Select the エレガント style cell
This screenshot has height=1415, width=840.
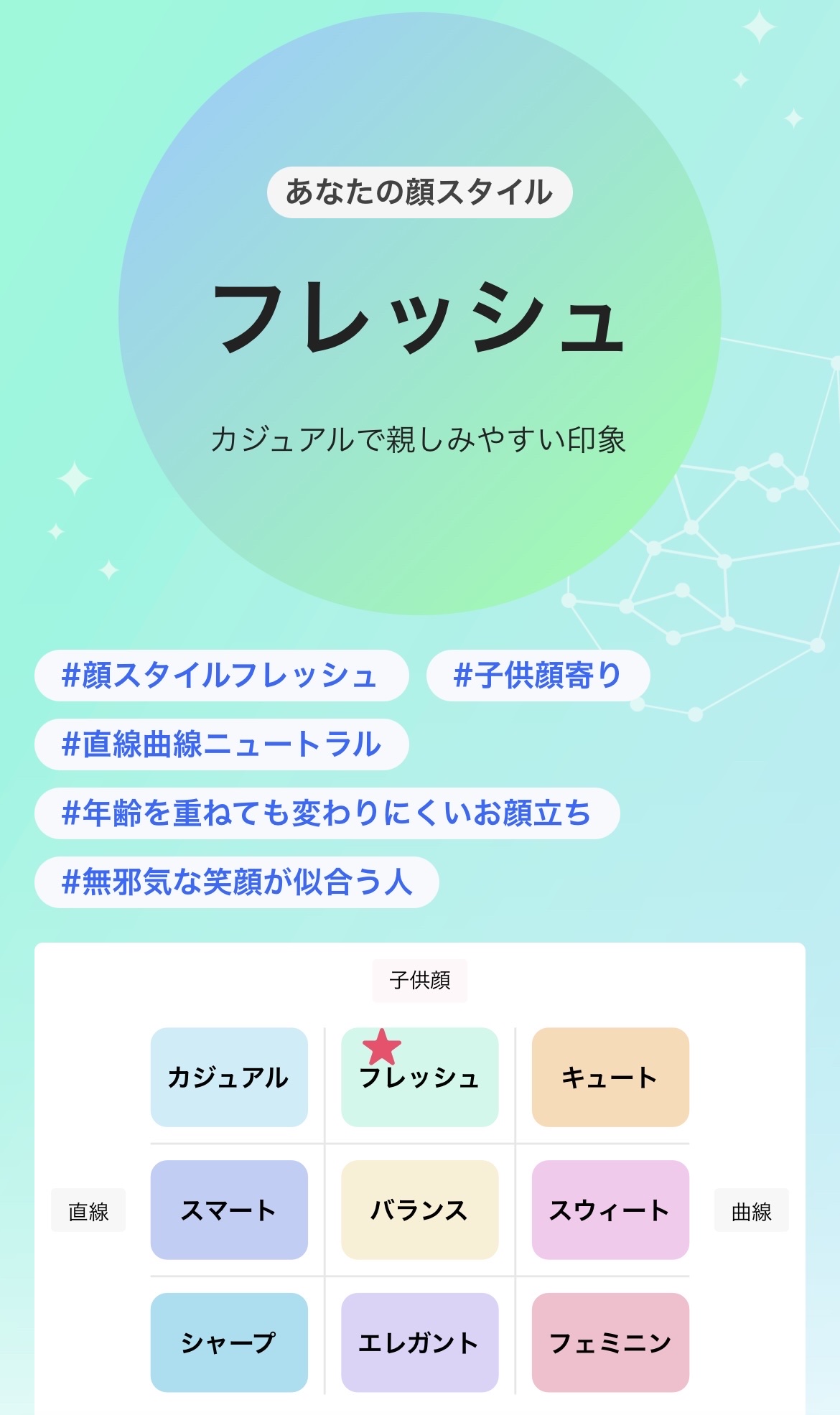tap(419, 1342)
